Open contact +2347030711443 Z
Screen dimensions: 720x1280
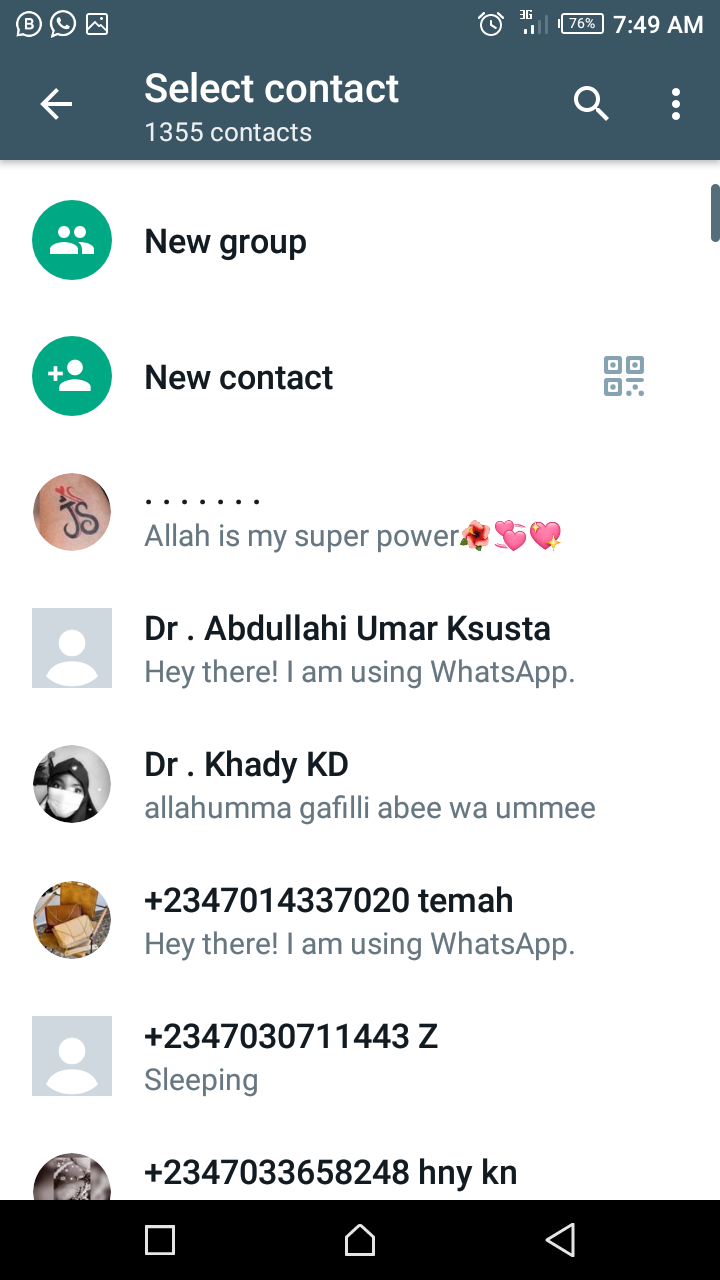point(291,1056)
